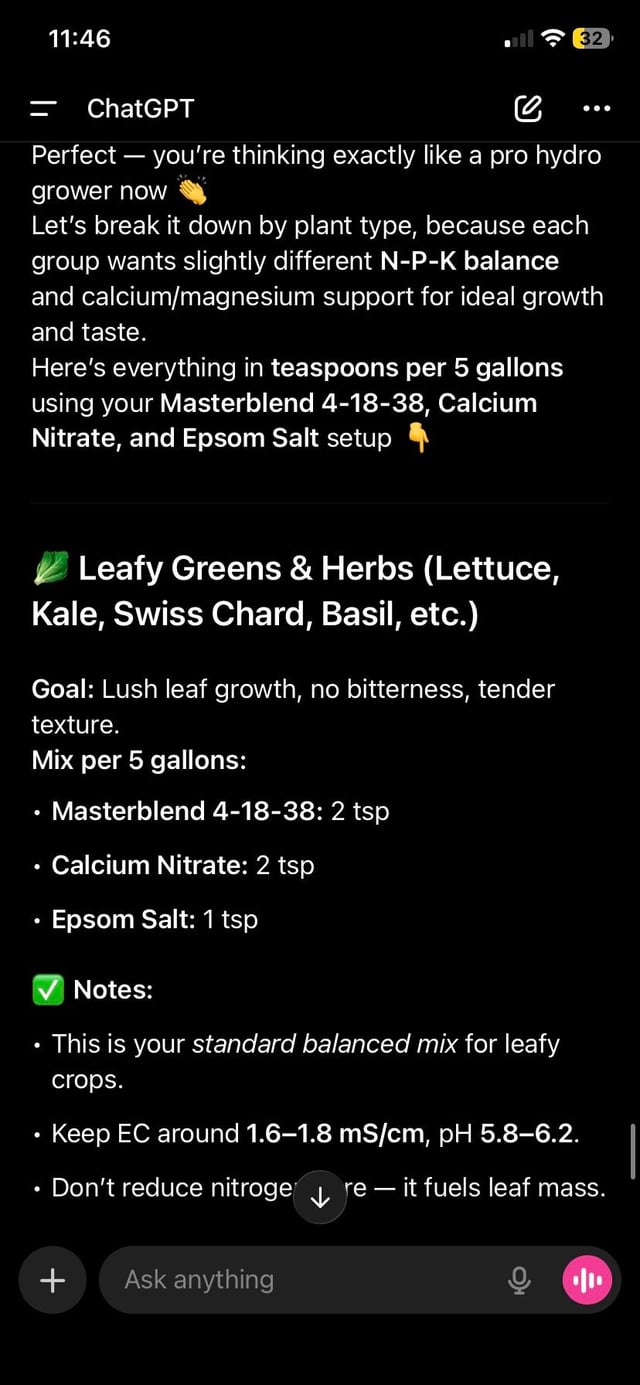Screen dimensions: 640x1385
Task: Open the three-dot overflow menu
Action: [x=595, y=109]
